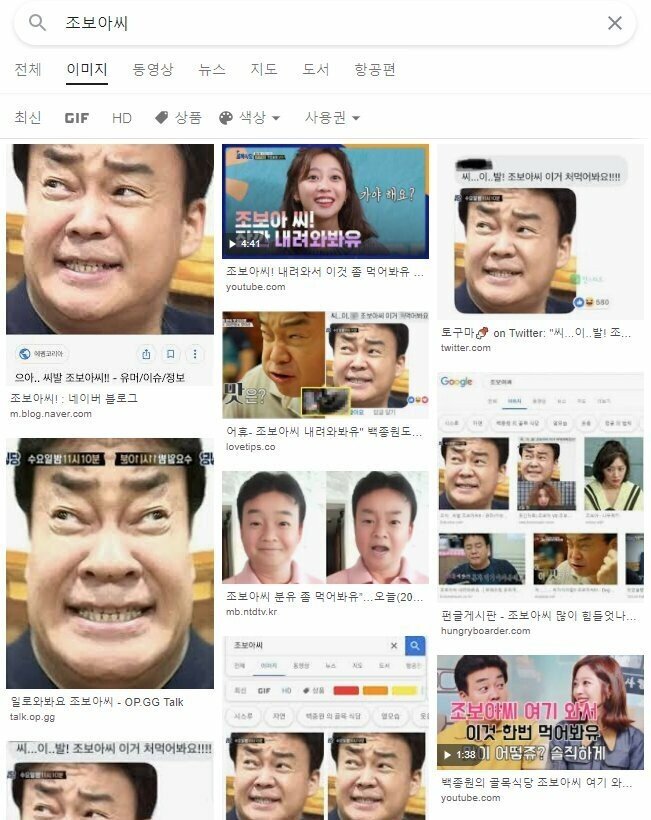Switch to the 항공편 tab
This screenshot has height=820, width=651.
375,70
